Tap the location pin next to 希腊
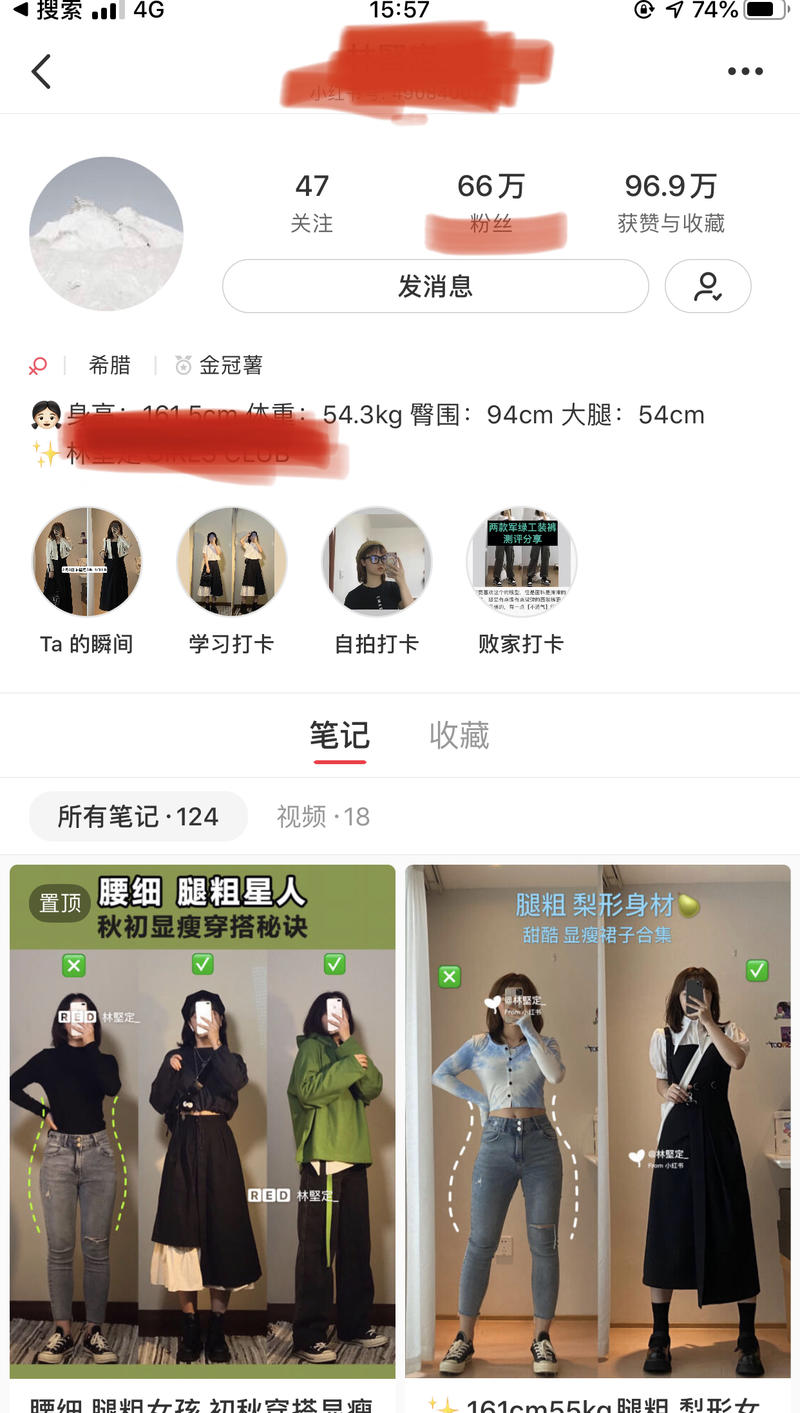800x1413 pixels. coord(37,365)
